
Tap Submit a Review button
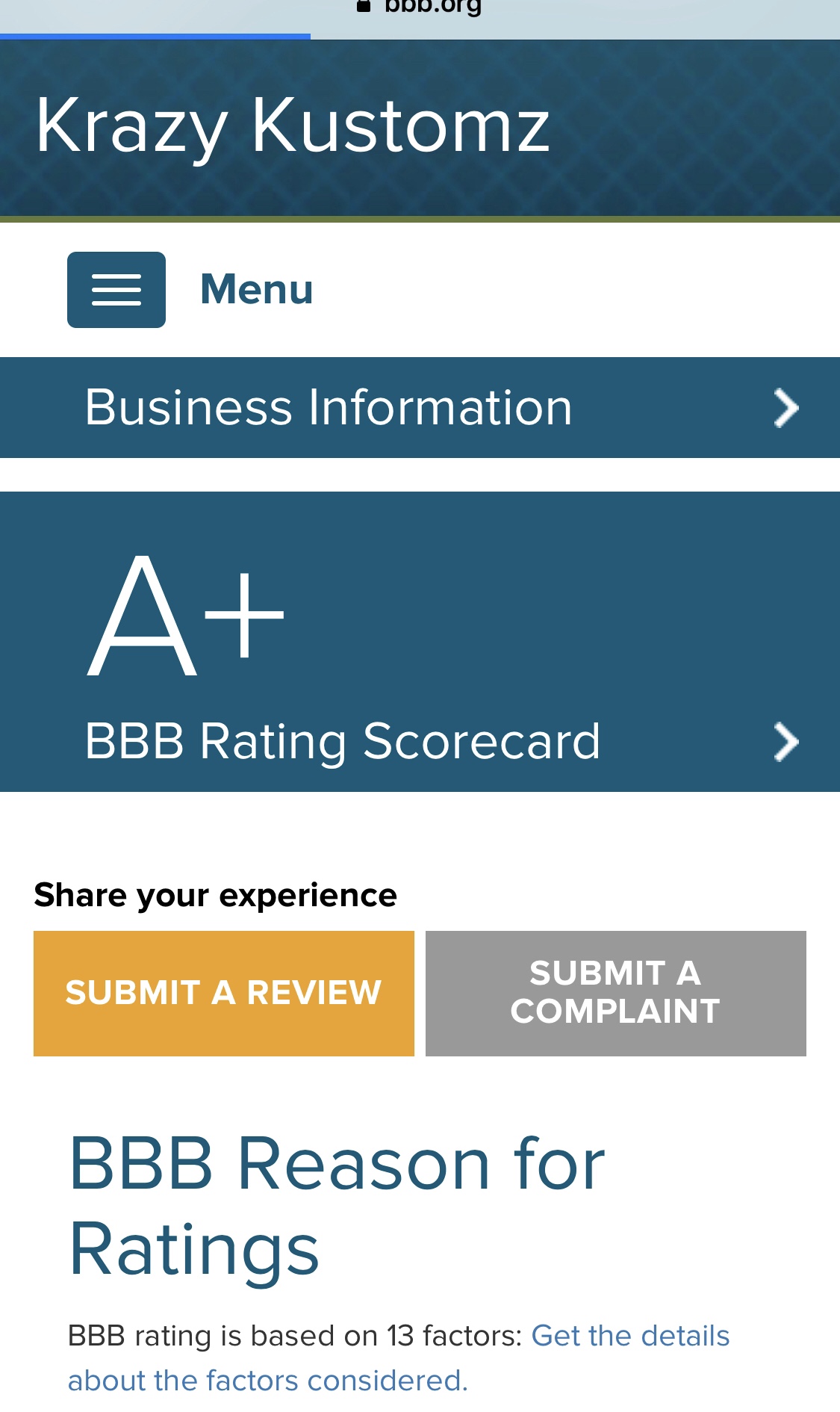pos(224,993)
